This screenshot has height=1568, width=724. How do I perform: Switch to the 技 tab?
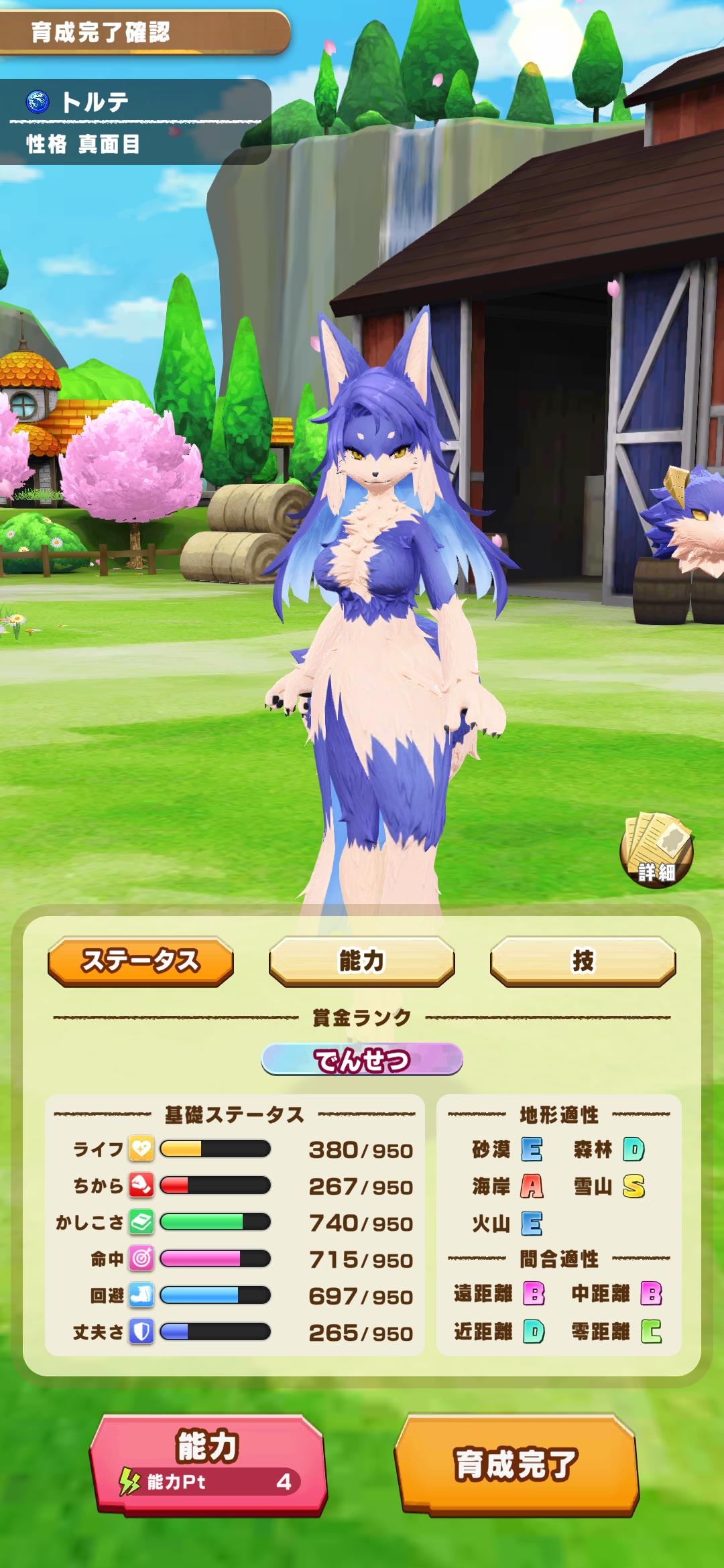tap(583, 961)
